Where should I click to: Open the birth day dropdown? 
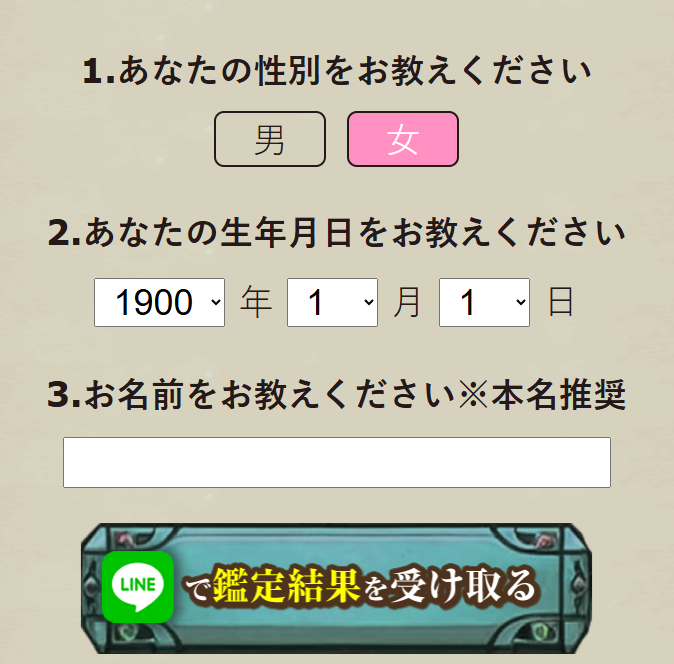tap(484, 302)
